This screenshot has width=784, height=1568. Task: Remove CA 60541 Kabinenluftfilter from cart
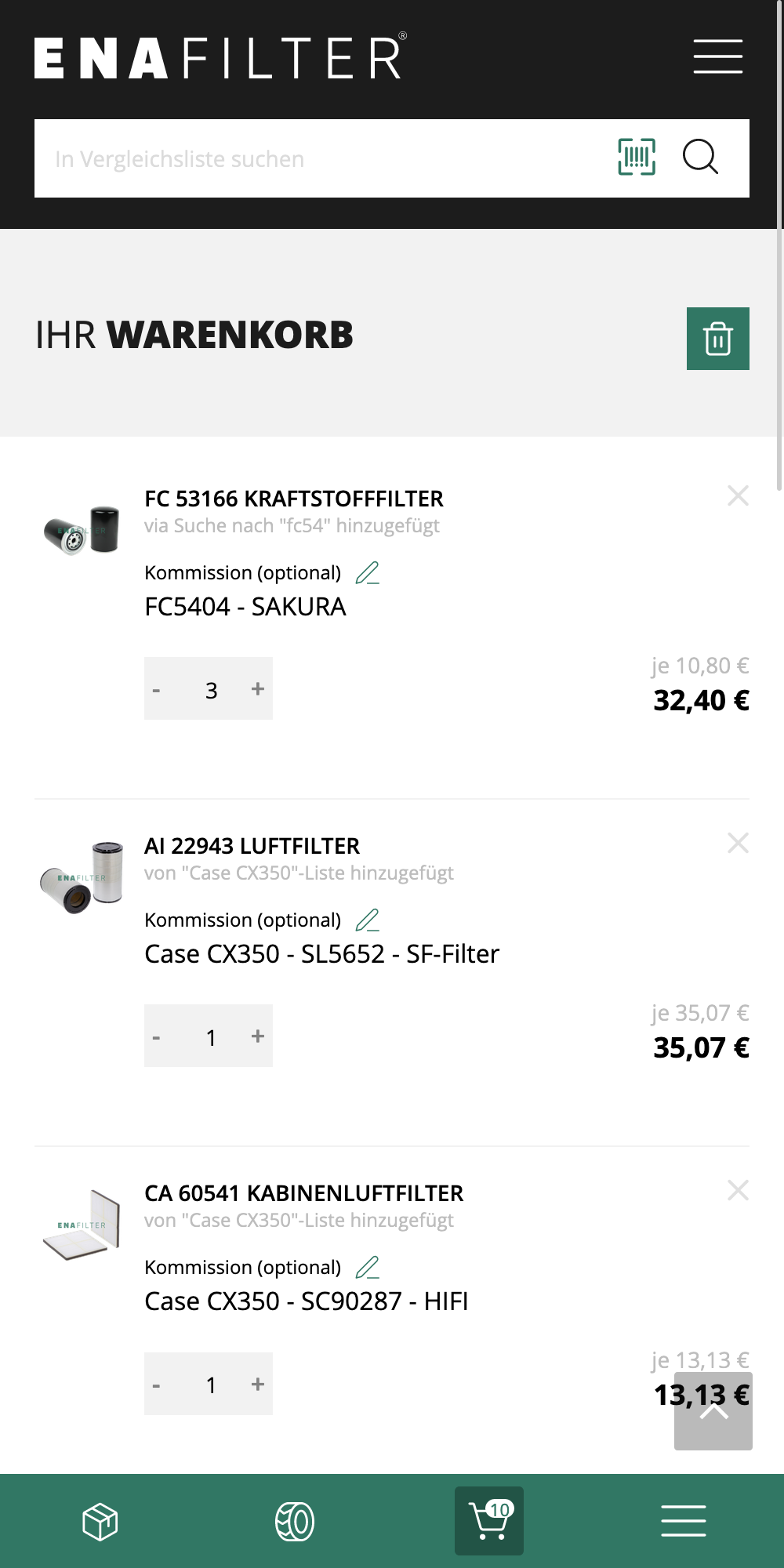coord(737,1190)
